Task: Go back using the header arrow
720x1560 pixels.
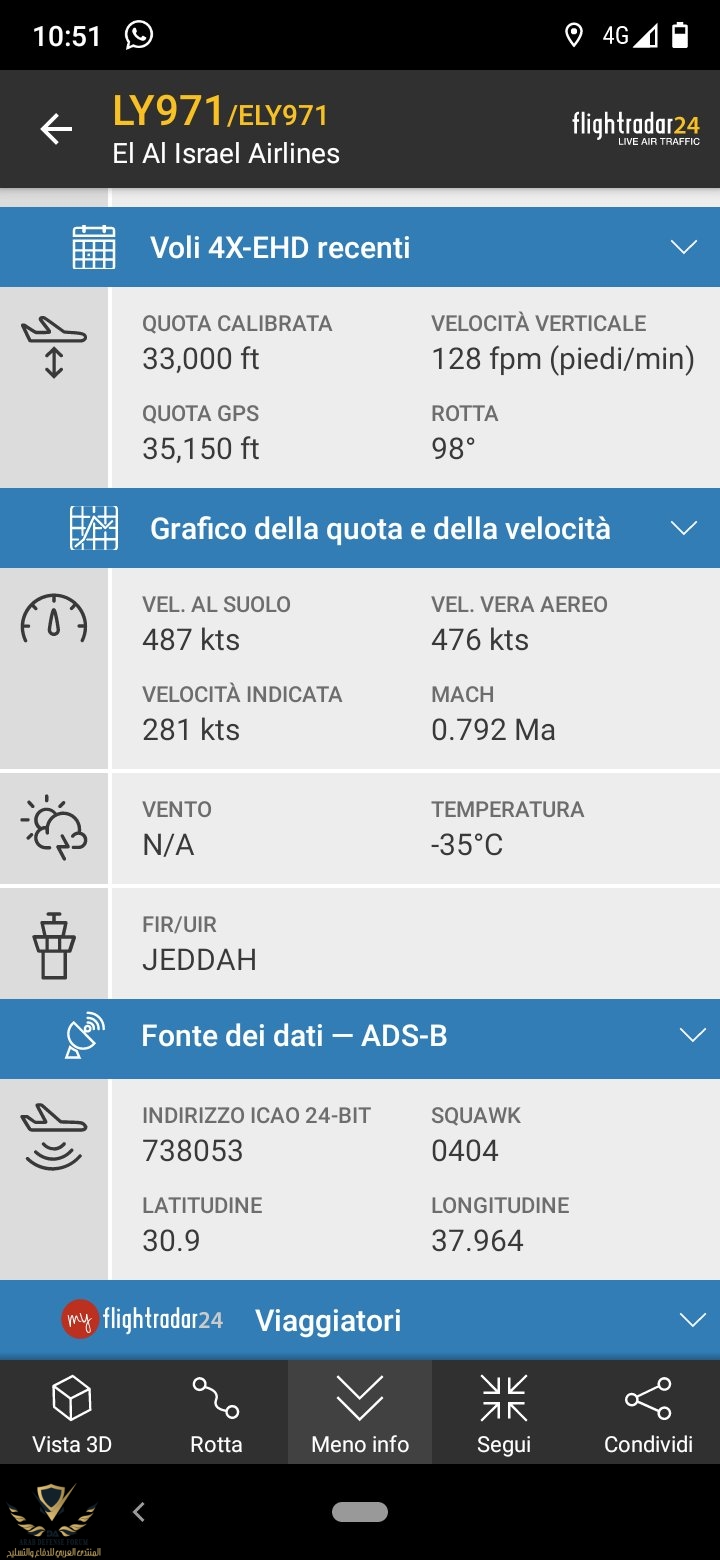Action: [x=56, y=129]
